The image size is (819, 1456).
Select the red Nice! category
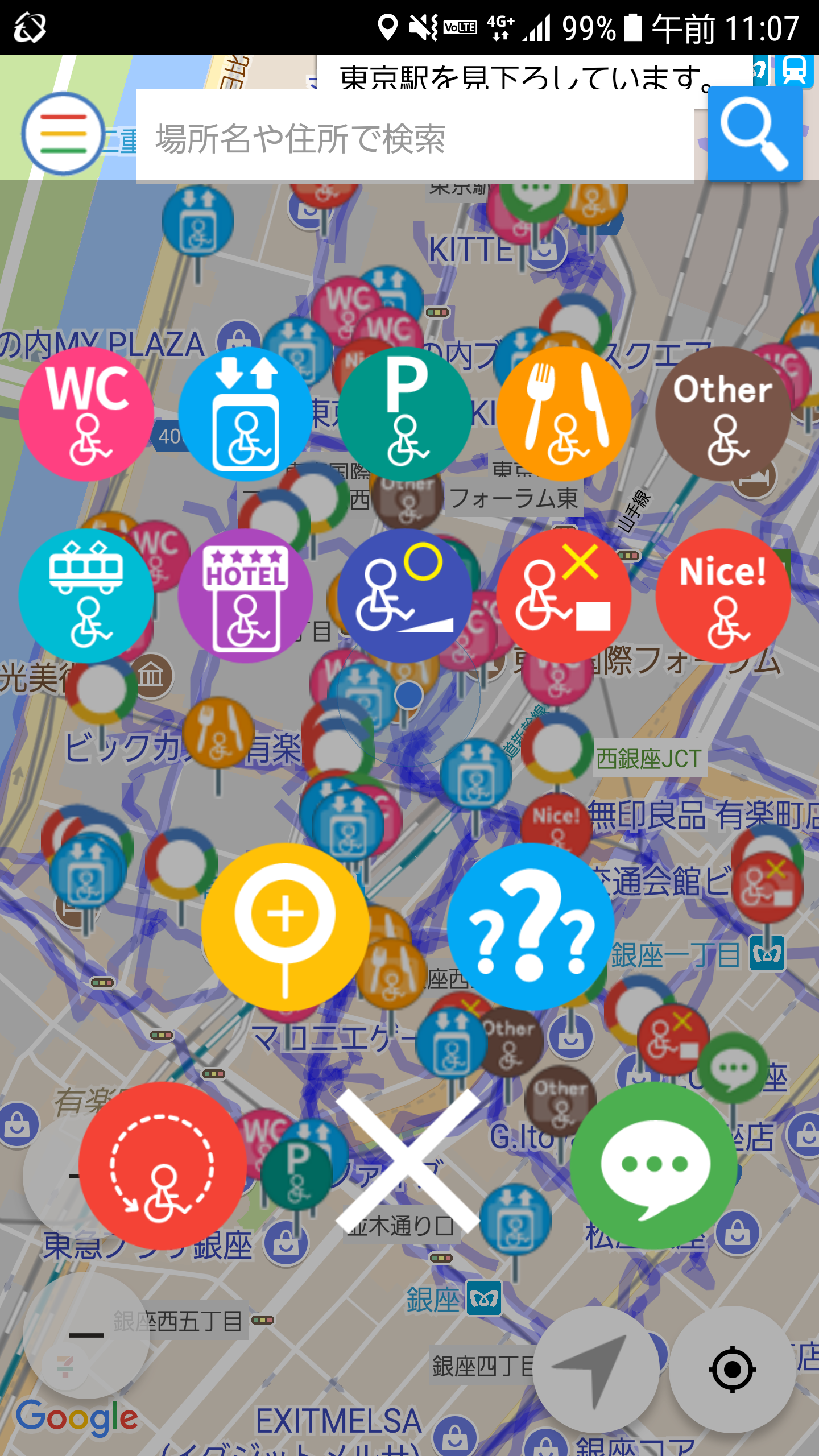click(x=723, y=595)
